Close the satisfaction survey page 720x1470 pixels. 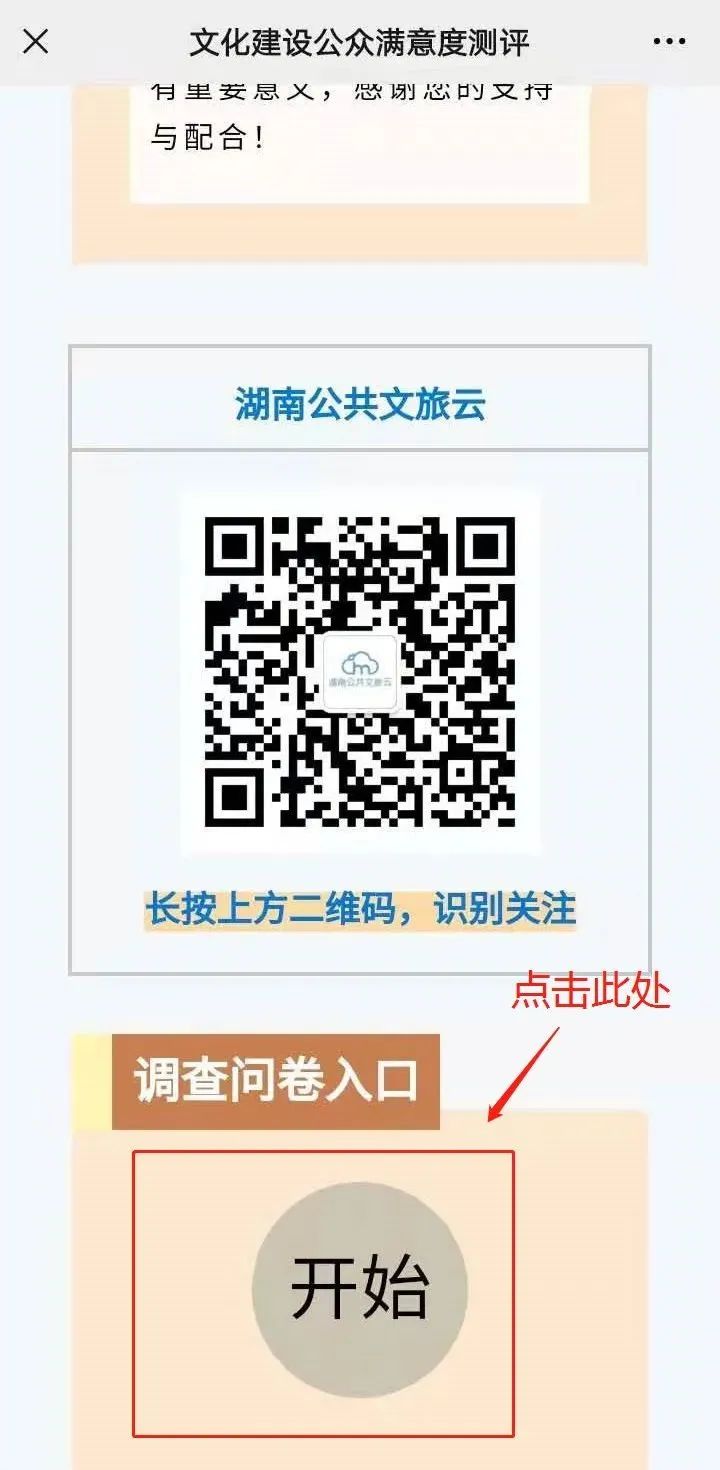point(36,42)
